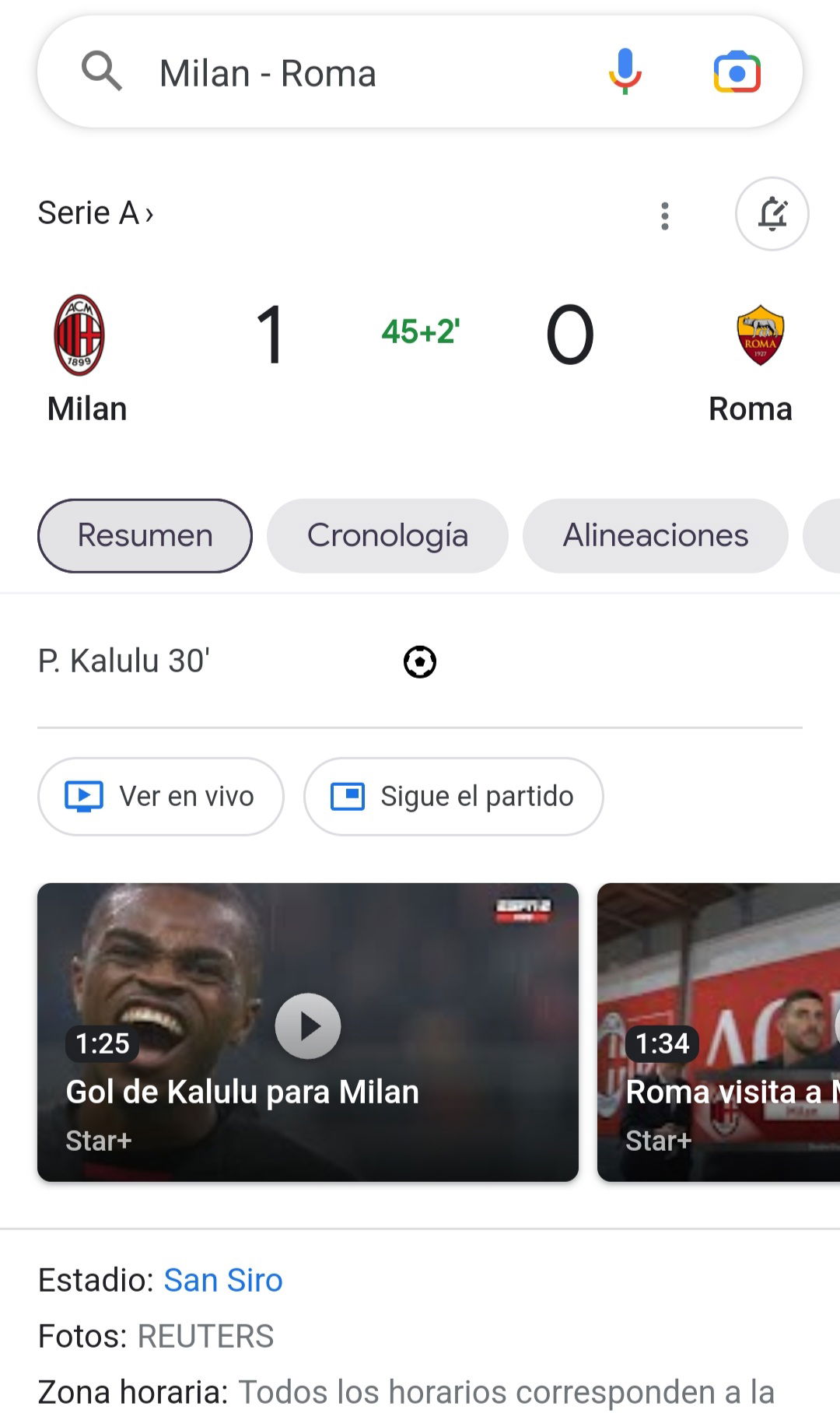
Task: Start voice search with the microphone
Action: coord(625,72)
